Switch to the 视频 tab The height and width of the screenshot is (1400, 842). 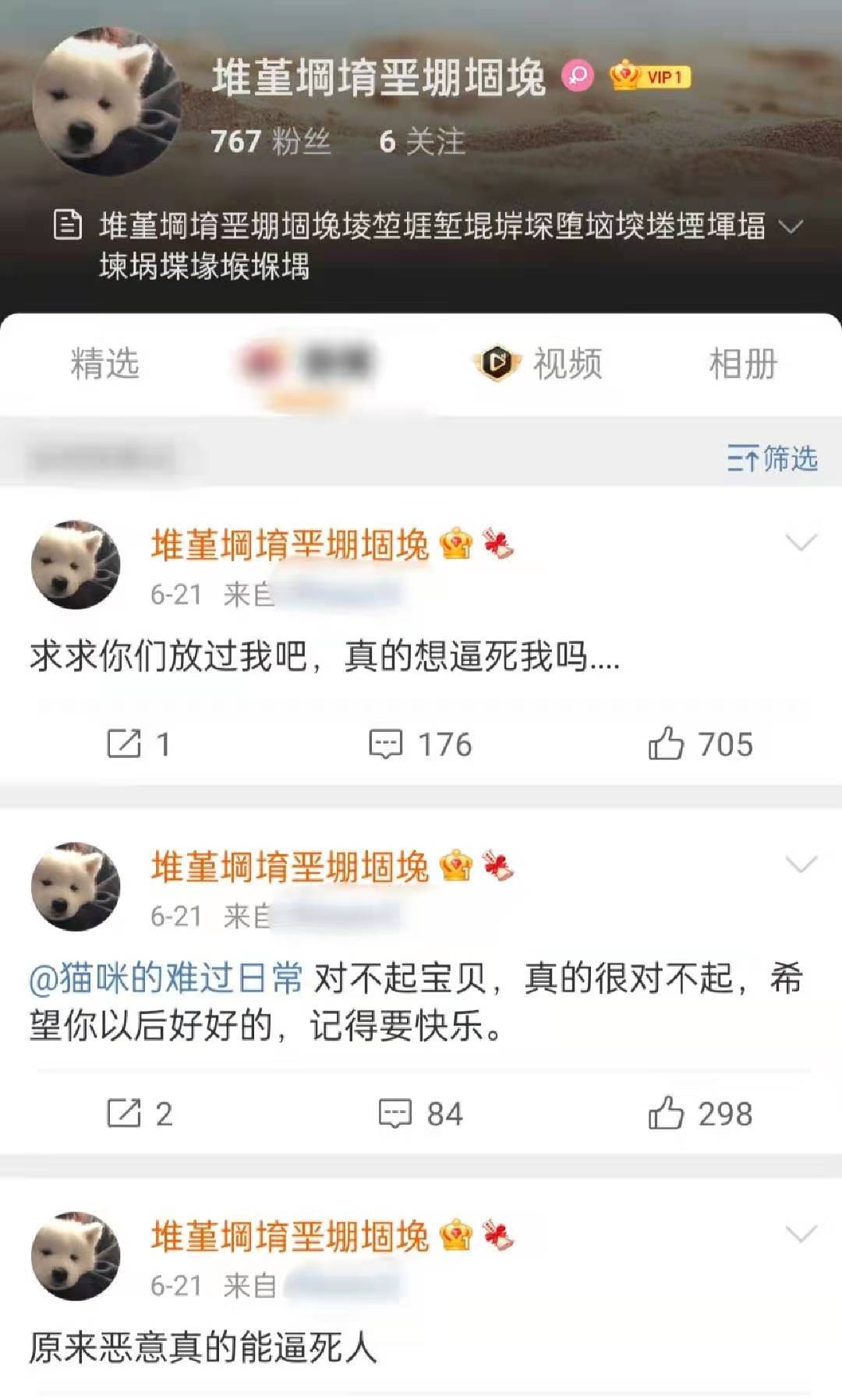tap(540, 364)
